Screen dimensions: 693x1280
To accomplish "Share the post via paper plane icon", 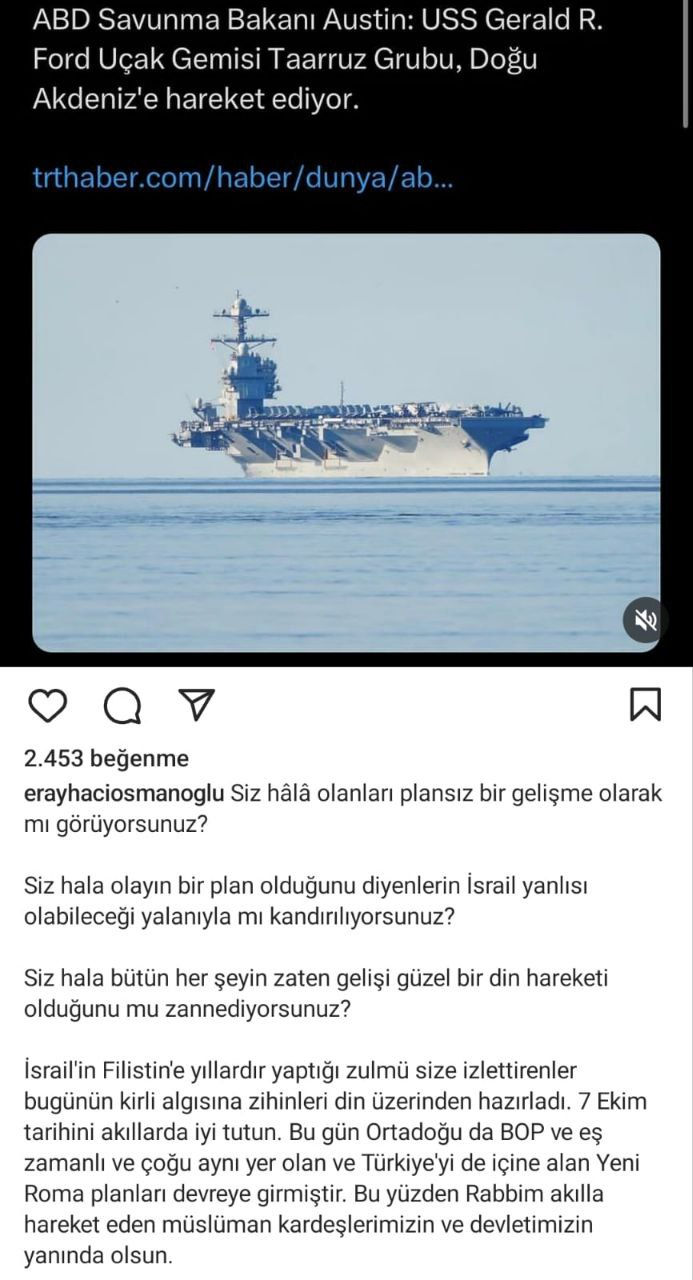I will coord(197,705).
